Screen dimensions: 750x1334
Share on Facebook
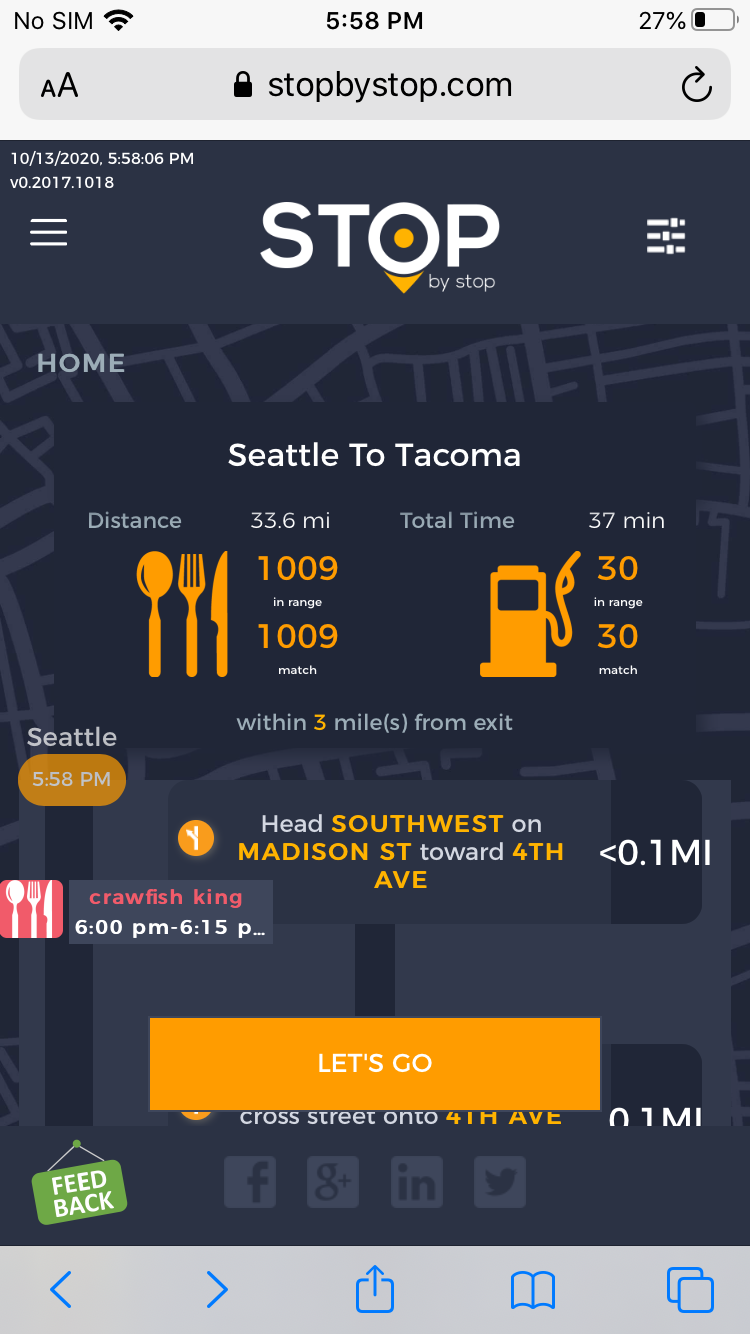tap(250, 1182)
